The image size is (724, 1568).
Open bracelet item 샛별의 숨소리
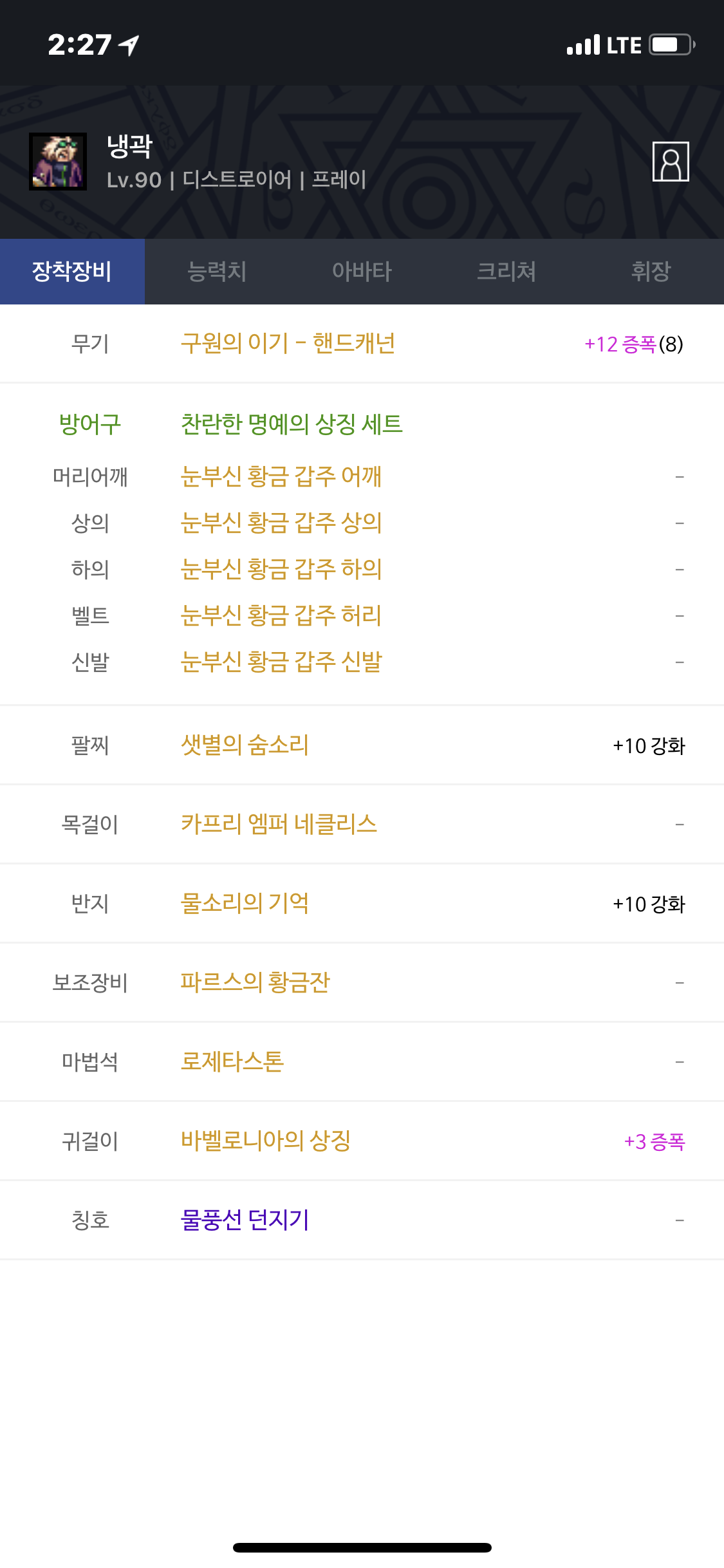coord(245,745)
